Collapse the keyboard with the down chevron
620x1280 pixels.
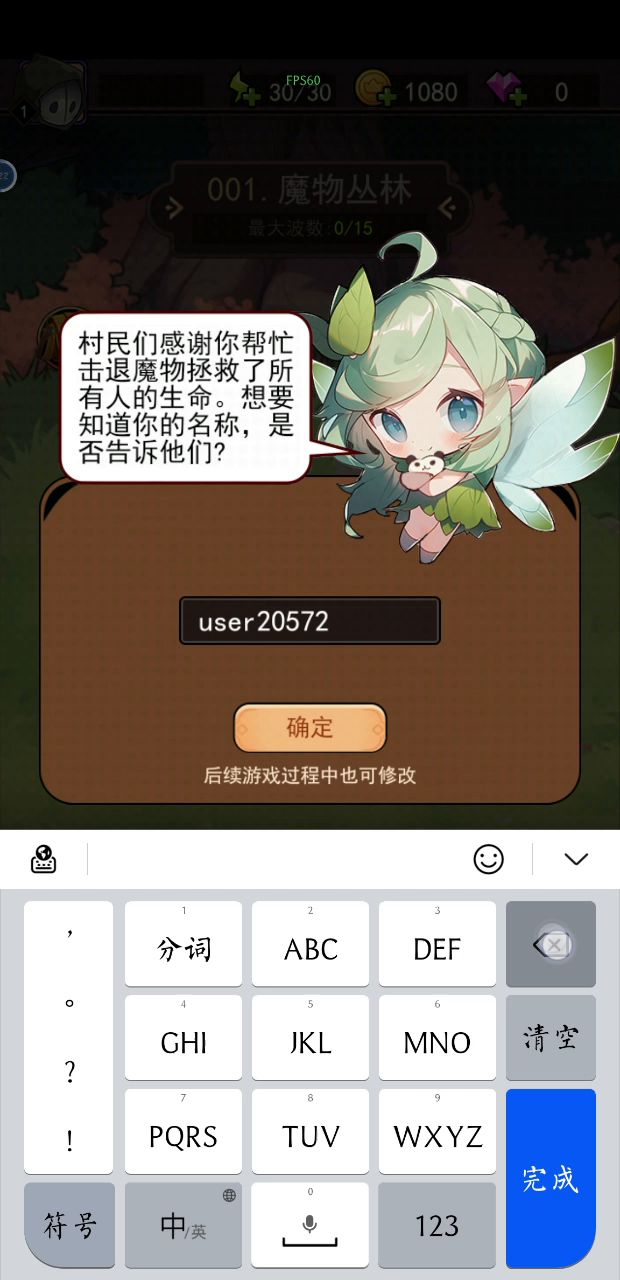576,859
